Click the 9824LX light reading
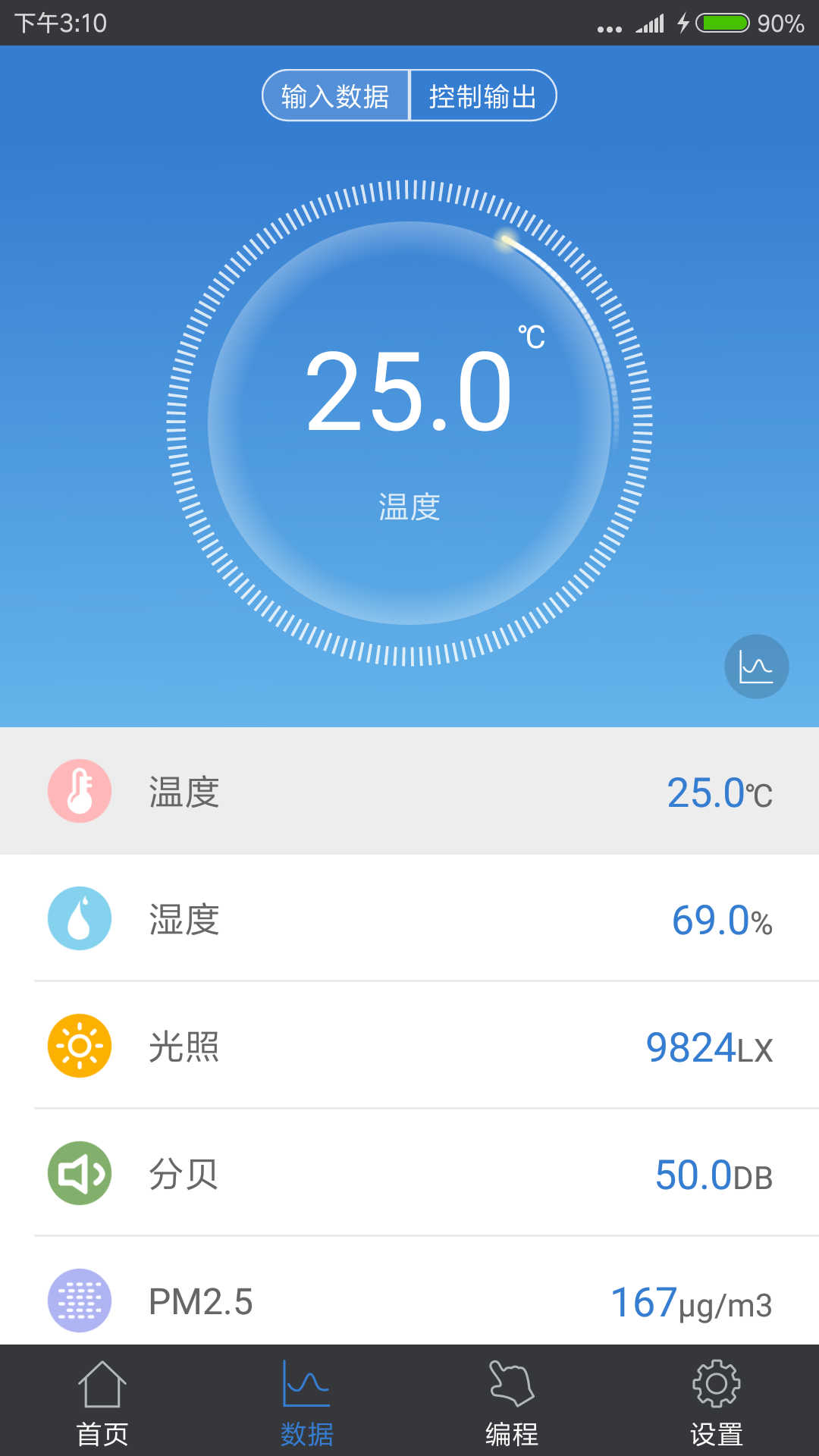The width and height of the screenshot is (819, 1456). pos(709,1045)
